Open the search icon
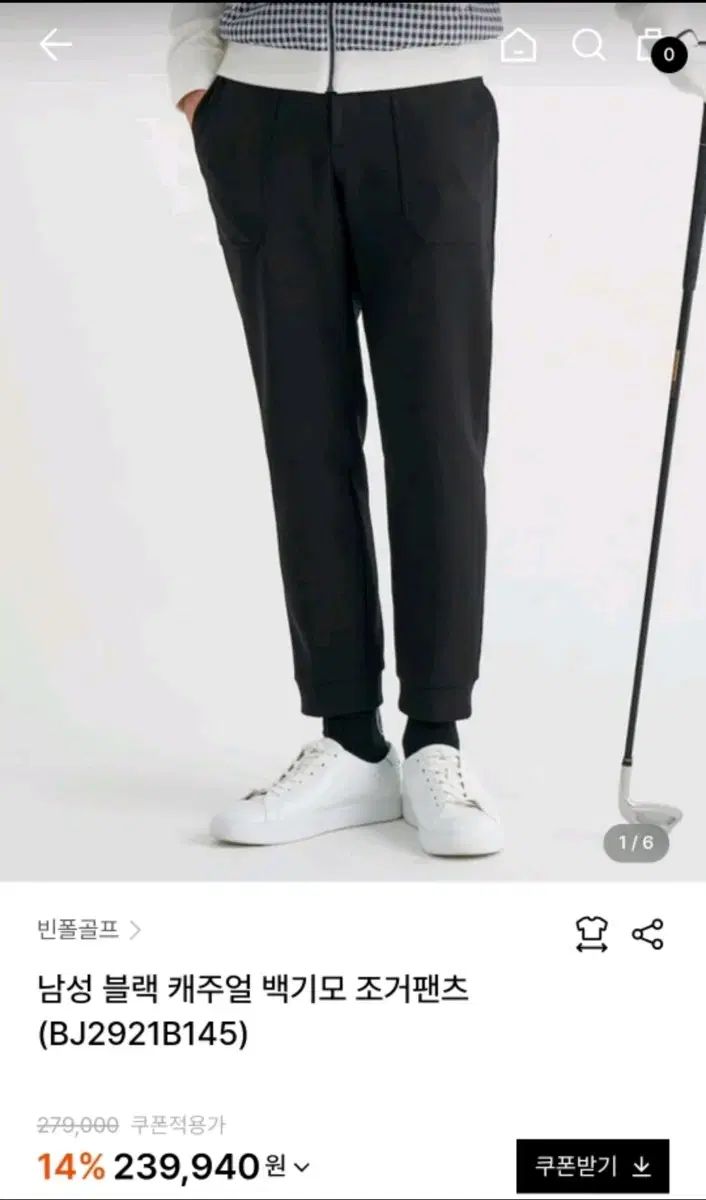Viewport: 706px width, 1200px height. (x=588, y=45)
